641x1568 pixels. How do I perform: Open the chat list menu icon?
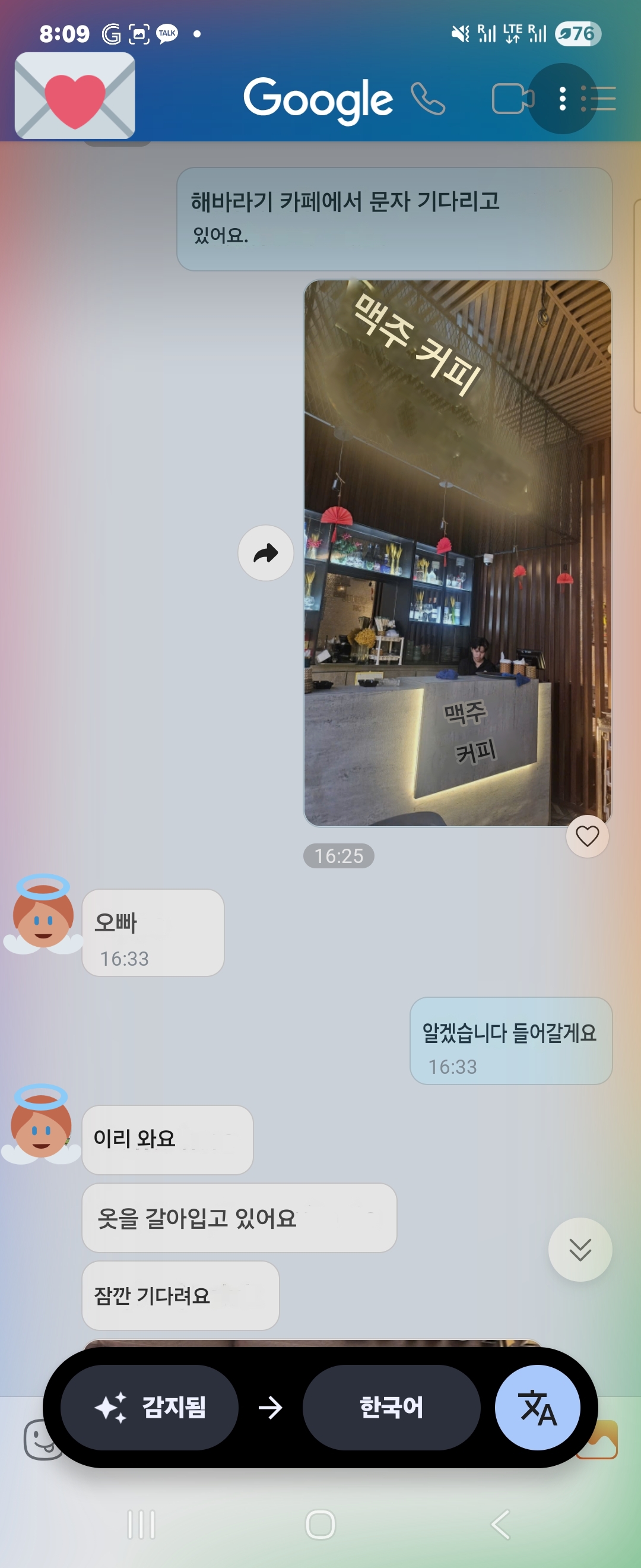[x=599, y=99]
